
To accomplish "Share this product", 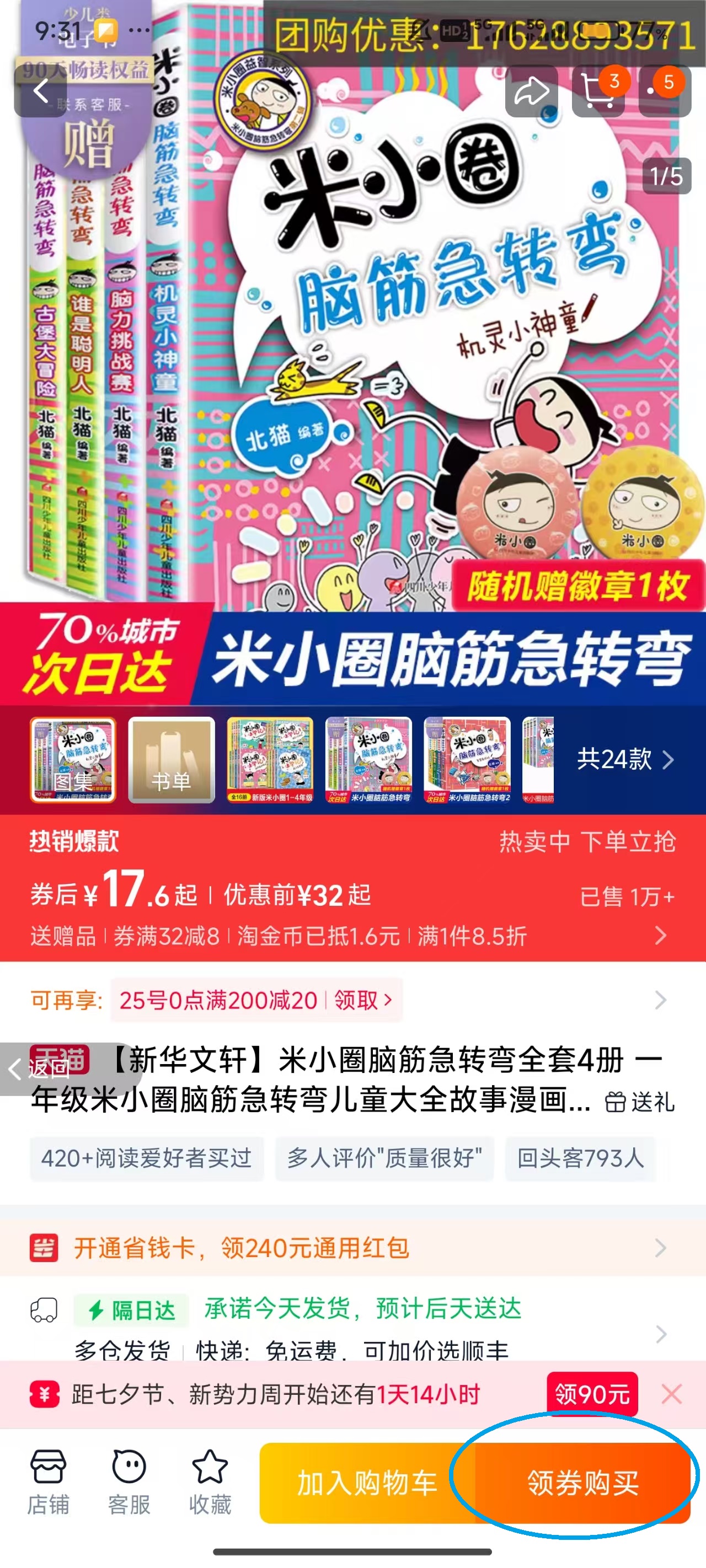I will coord(531,92).
